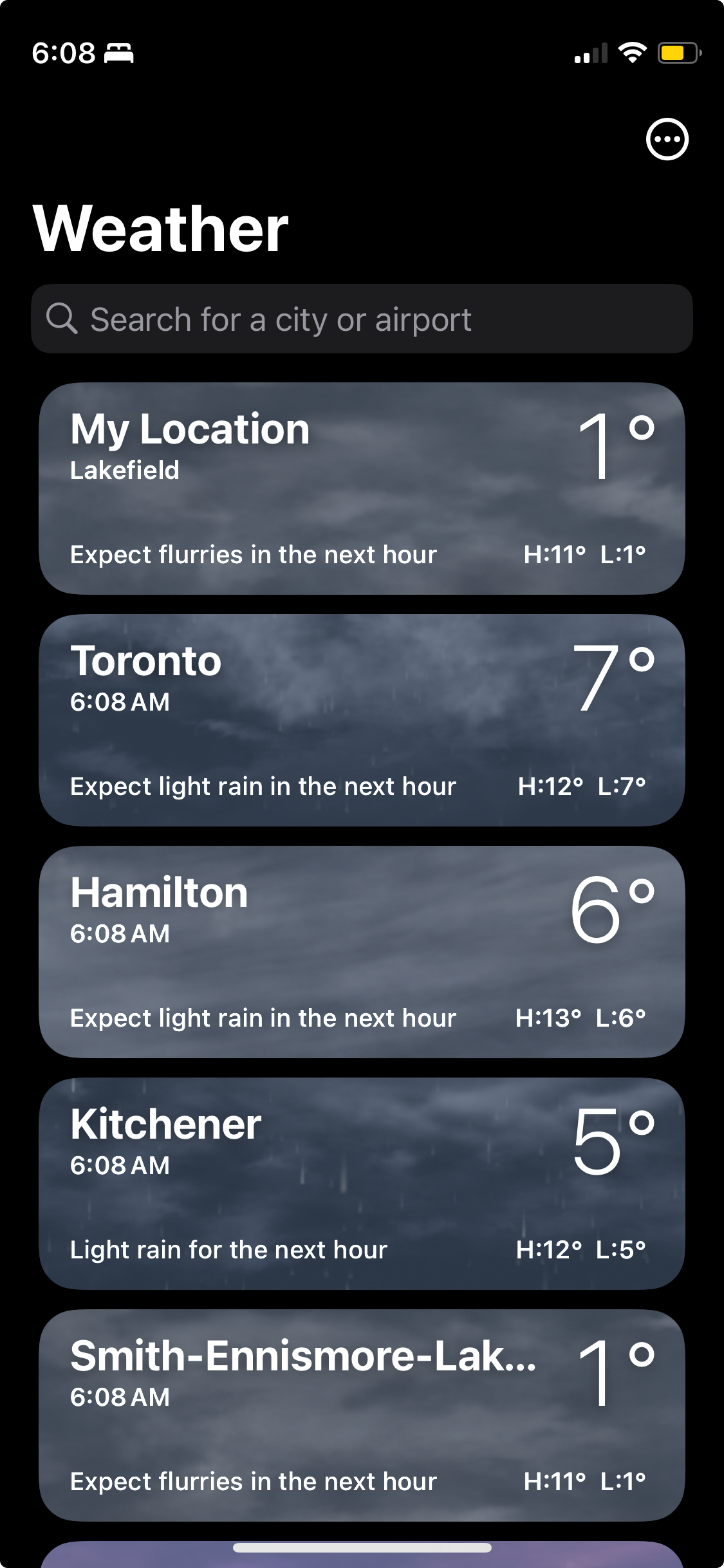
Task: Open the more options ellipsis menu
Action: [x=667, y=139]
